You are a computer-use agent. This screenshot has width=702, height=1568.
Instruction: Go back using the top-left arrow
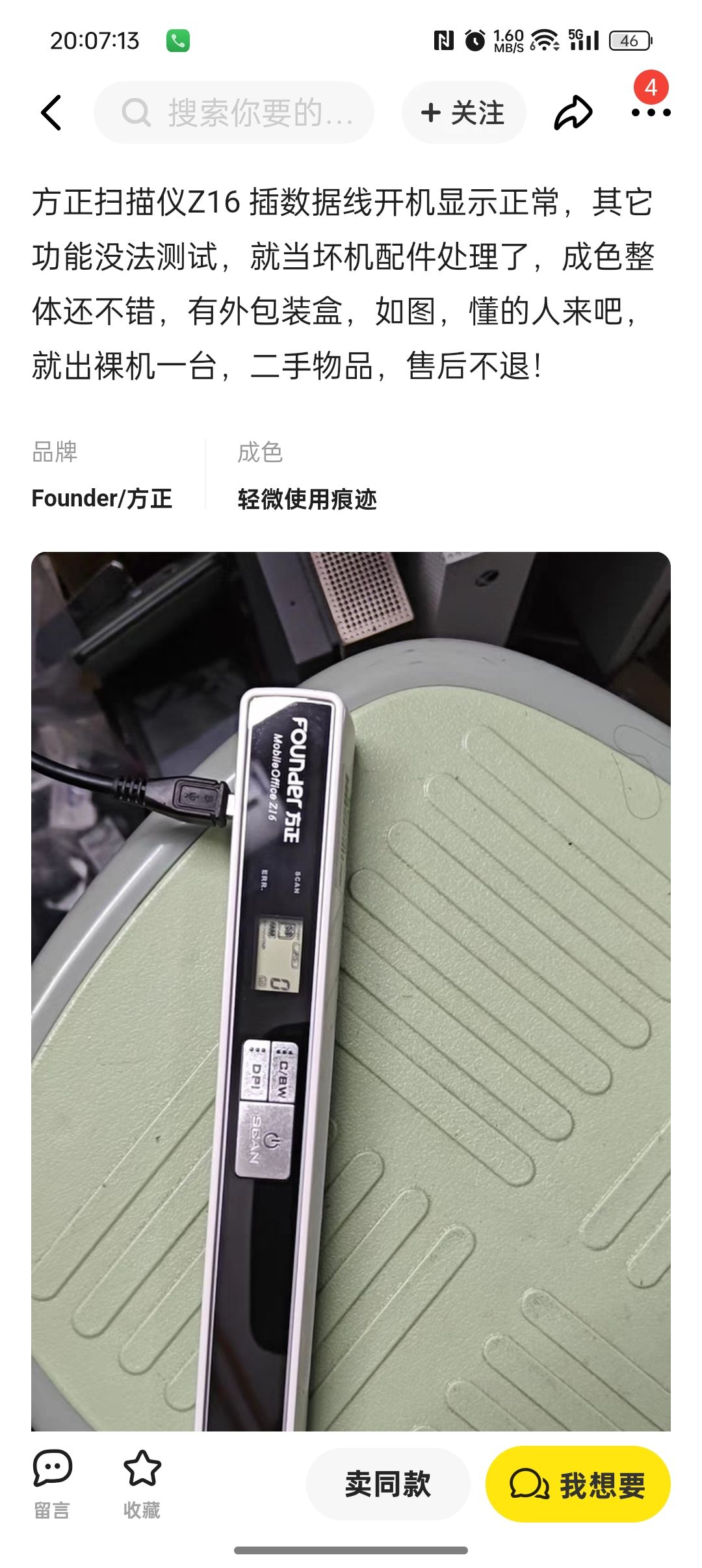(51, 113)
